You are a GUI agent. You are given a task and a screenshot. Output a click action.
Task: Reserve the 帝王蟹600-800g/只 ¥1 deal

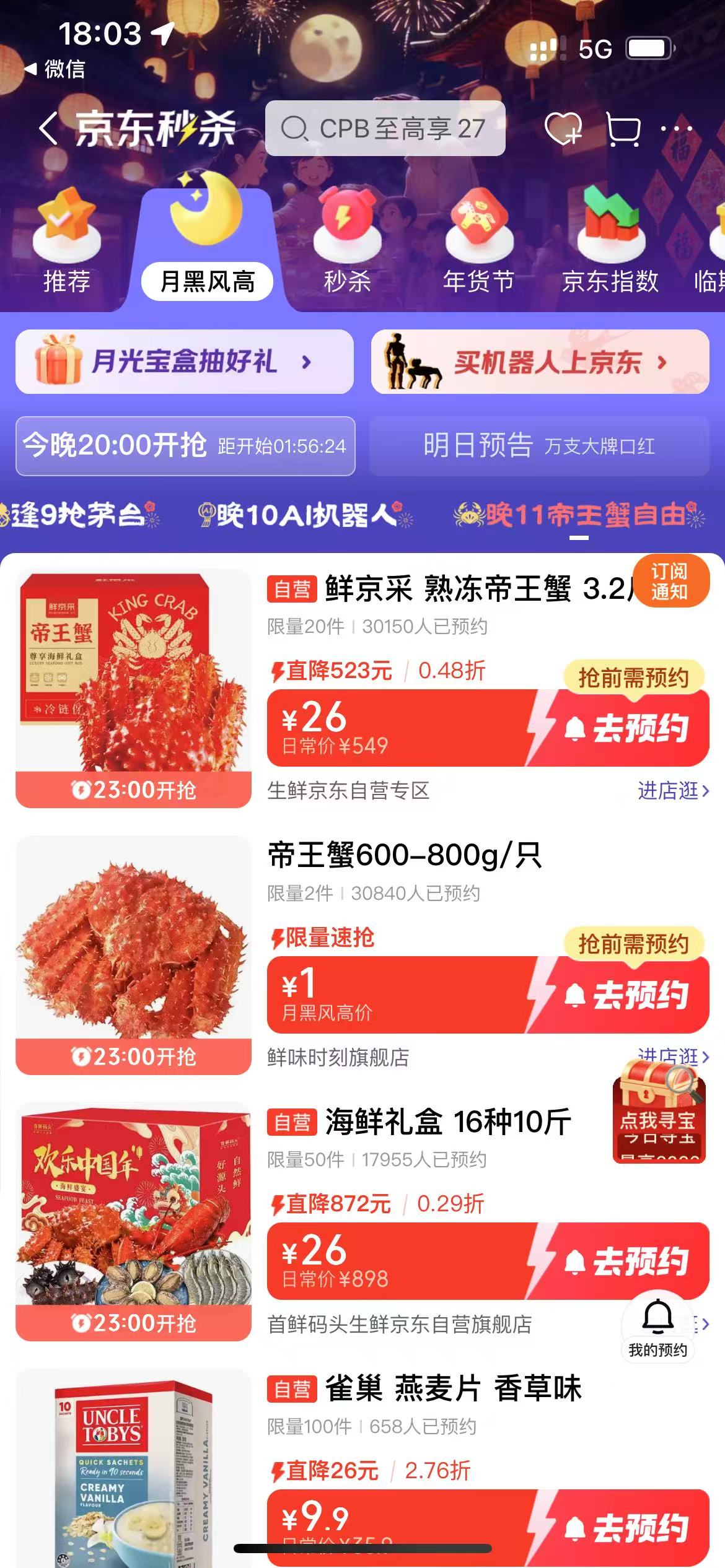626,995
